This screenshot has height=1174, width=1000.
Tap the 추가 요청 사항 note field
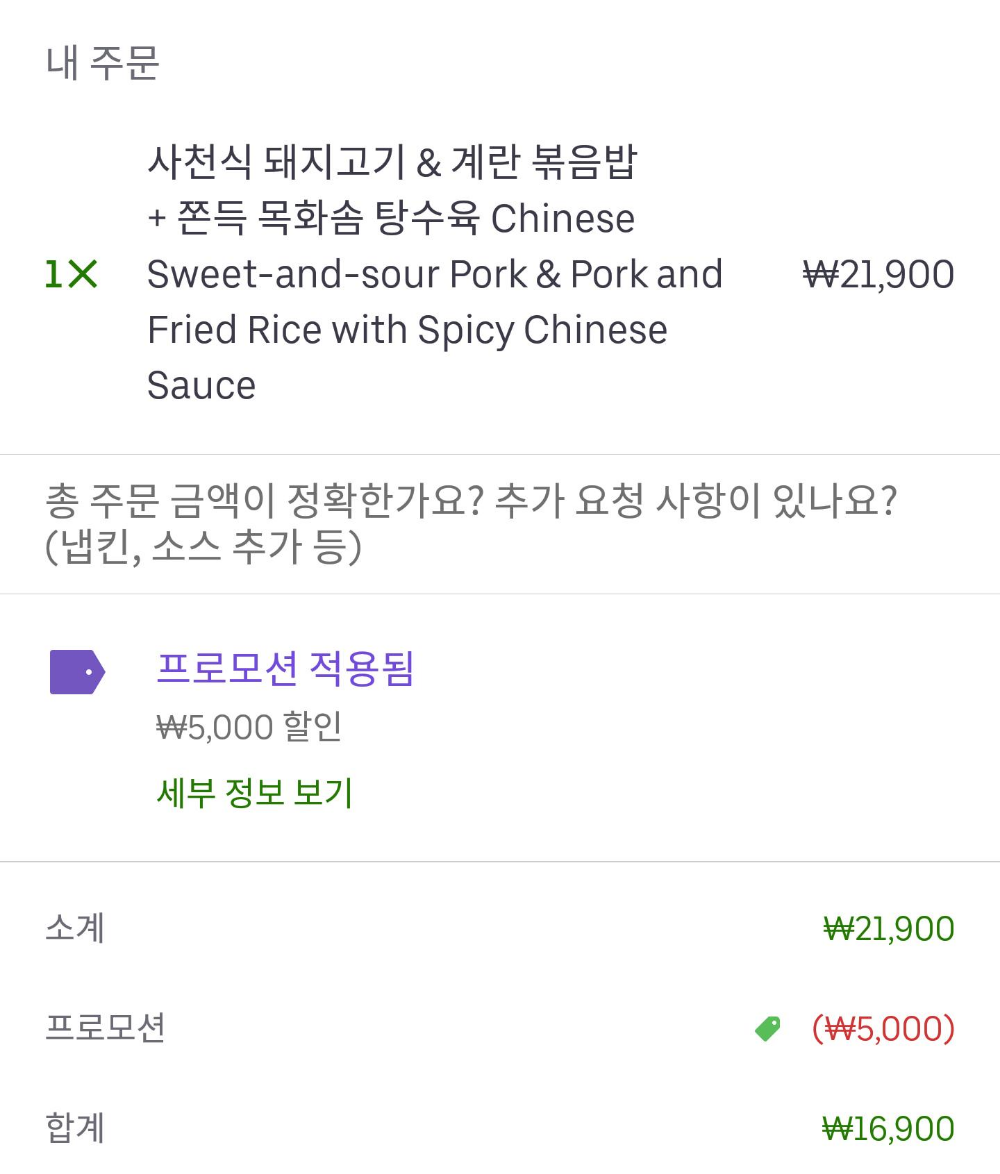[x=470, y=523]
